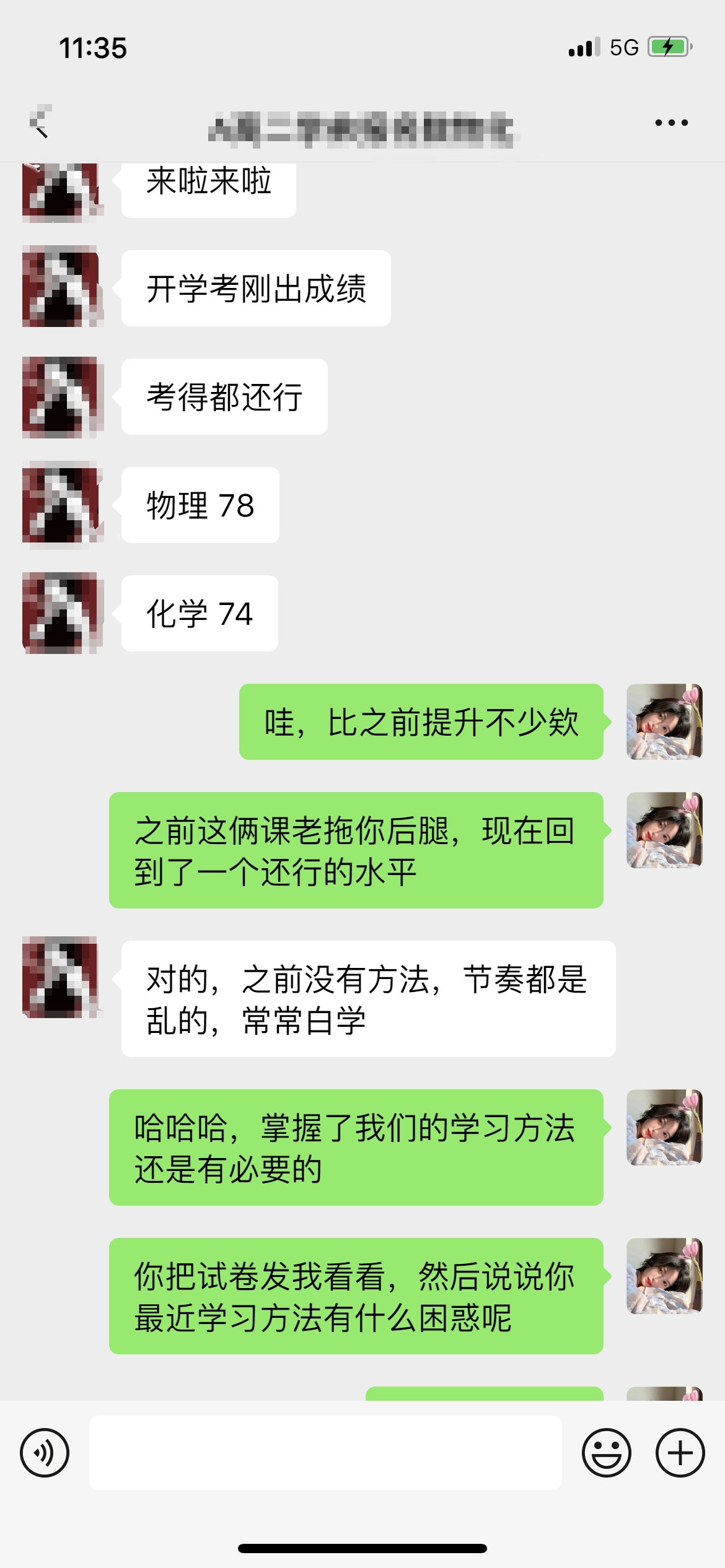Open the plus attachments menu

point(680,1453)
